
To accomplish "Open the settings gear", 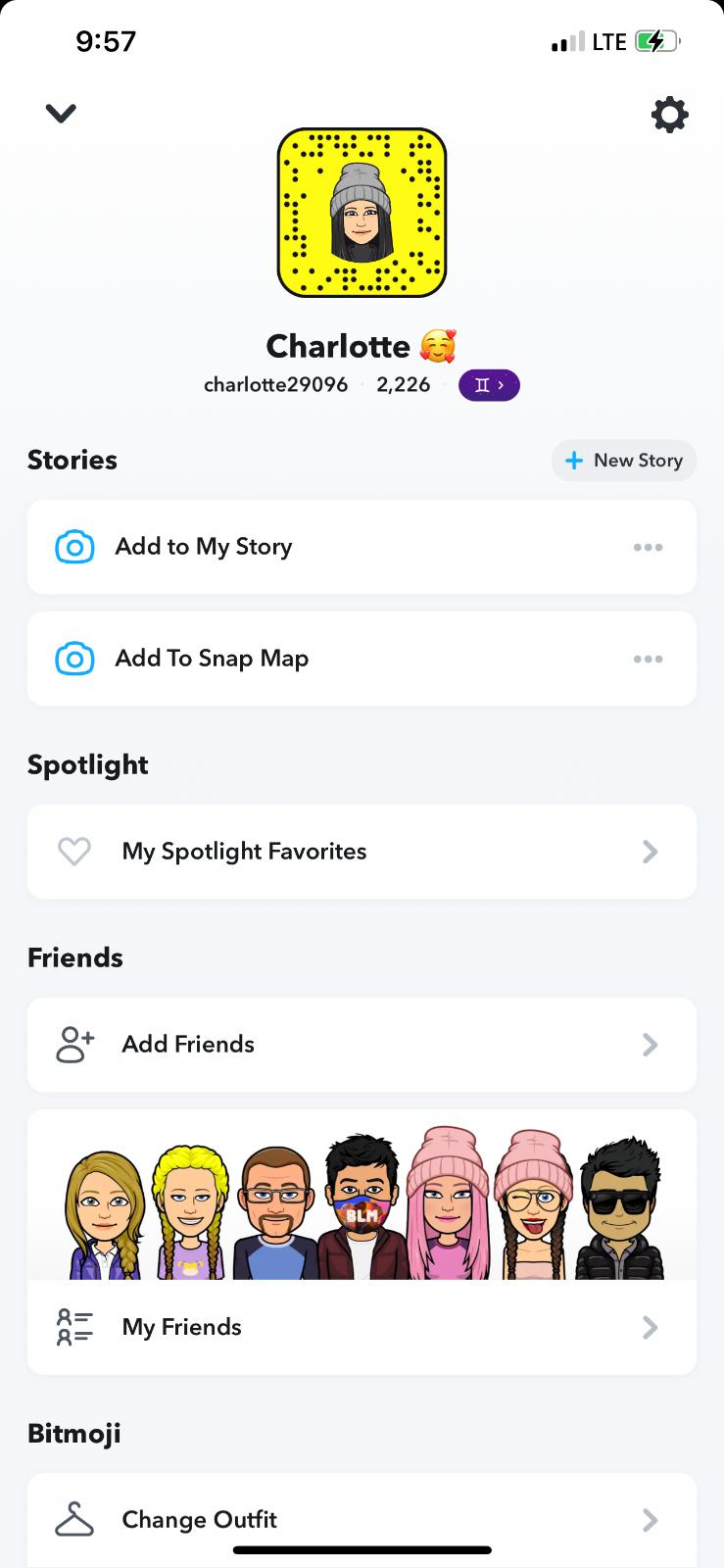I will coord(670,115).
